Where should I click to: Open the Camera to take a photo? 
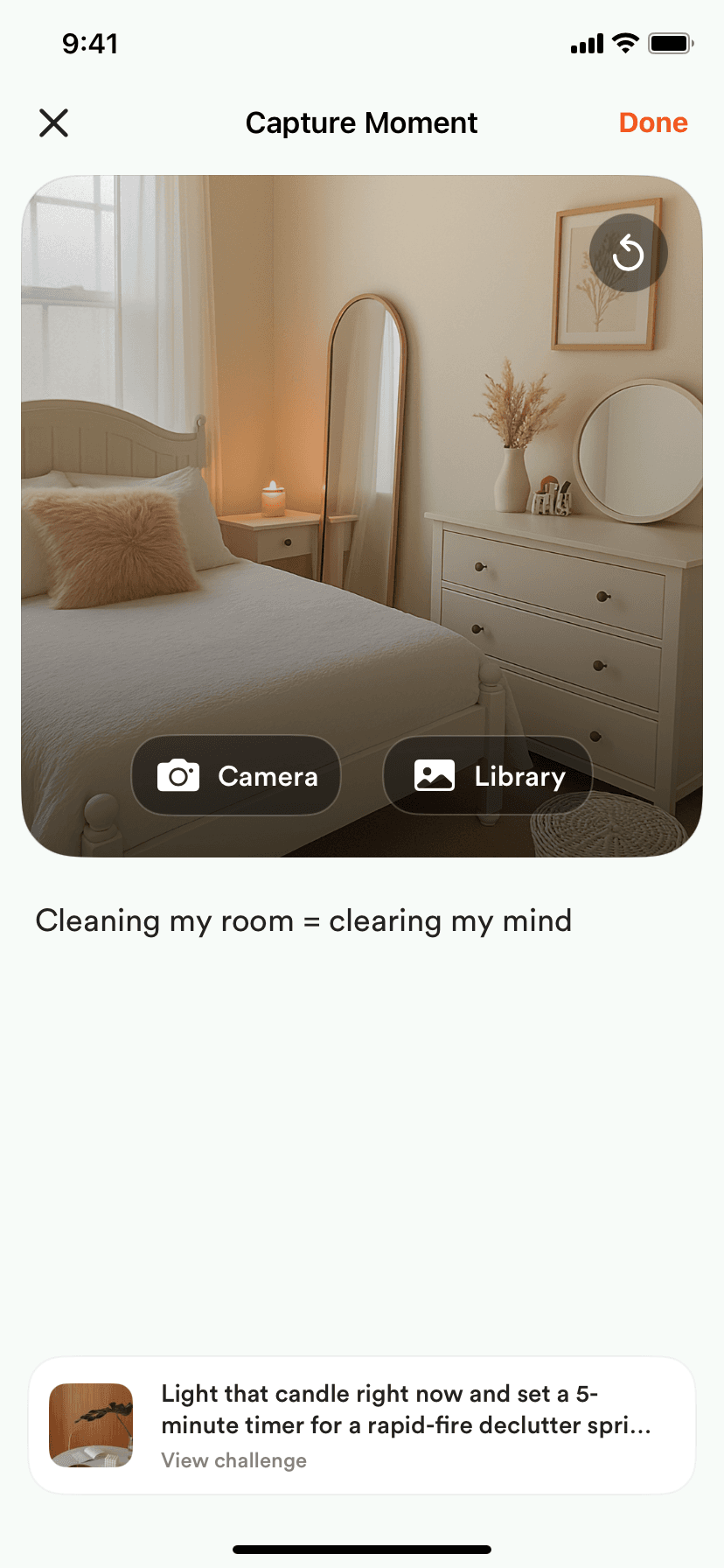236,776
